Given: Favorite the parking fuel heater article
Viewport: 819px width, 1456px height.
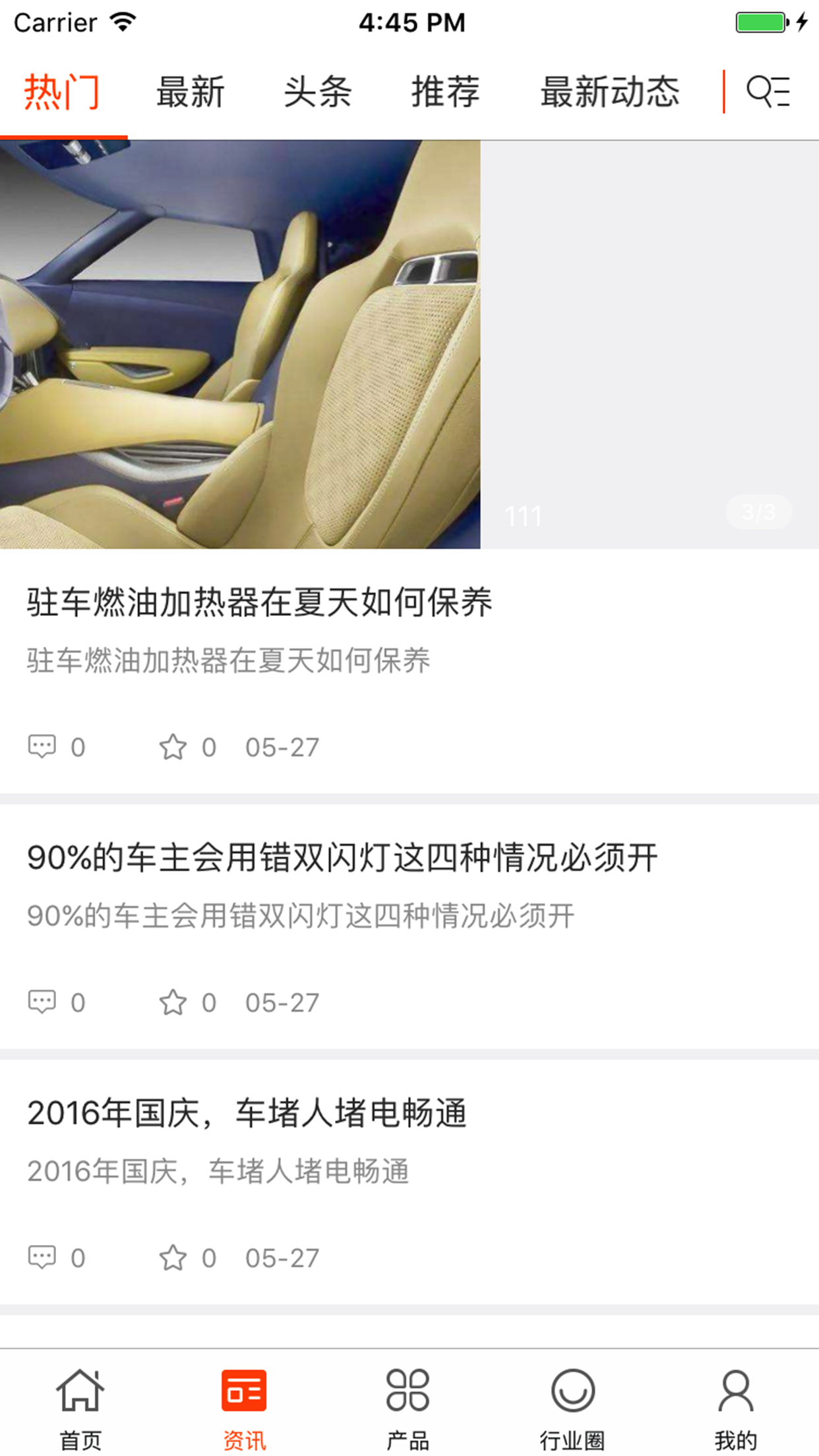Looking at the screenshot, I should coord(174,747).
